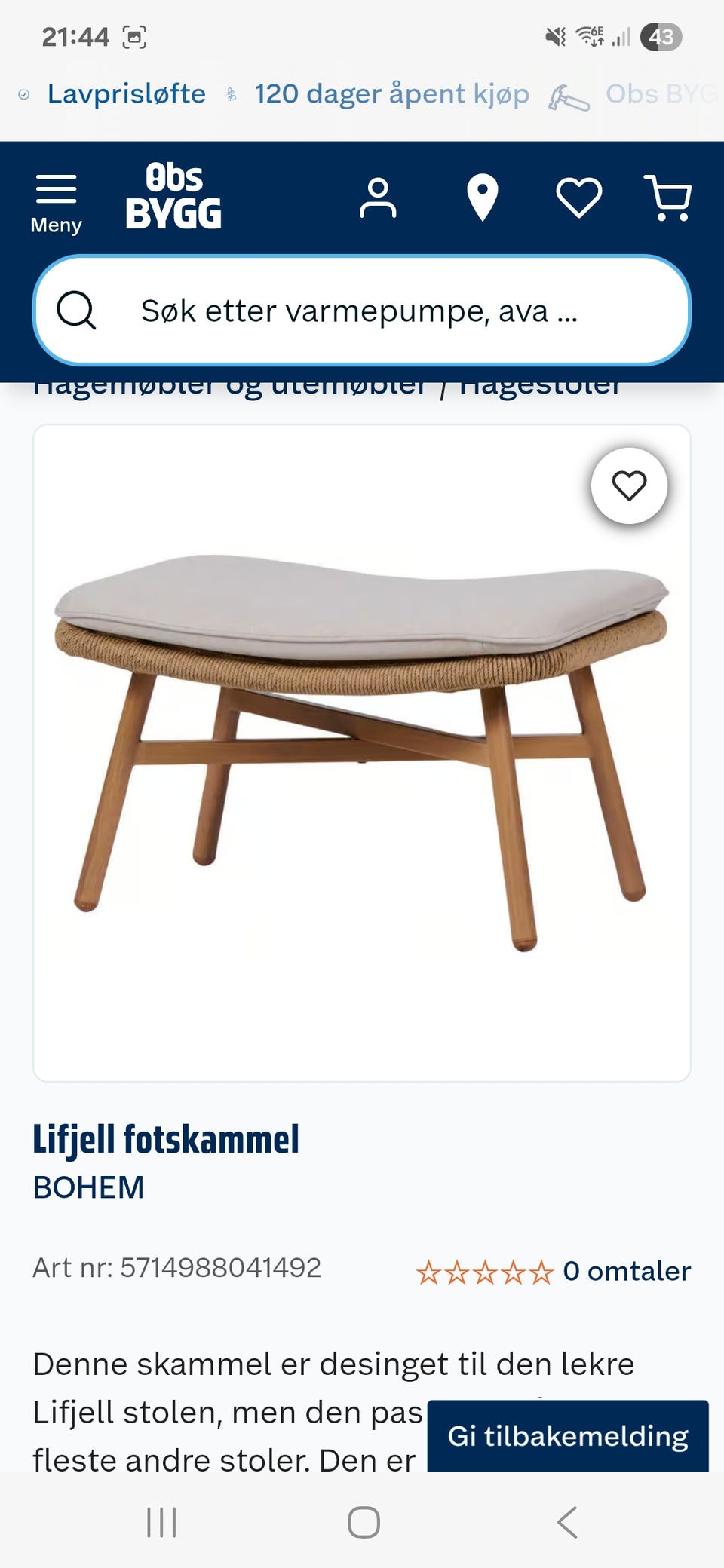Viewport: 724px width, 1568px height.
Task: Select the store locator pin icon
Action: click(482, 198)
